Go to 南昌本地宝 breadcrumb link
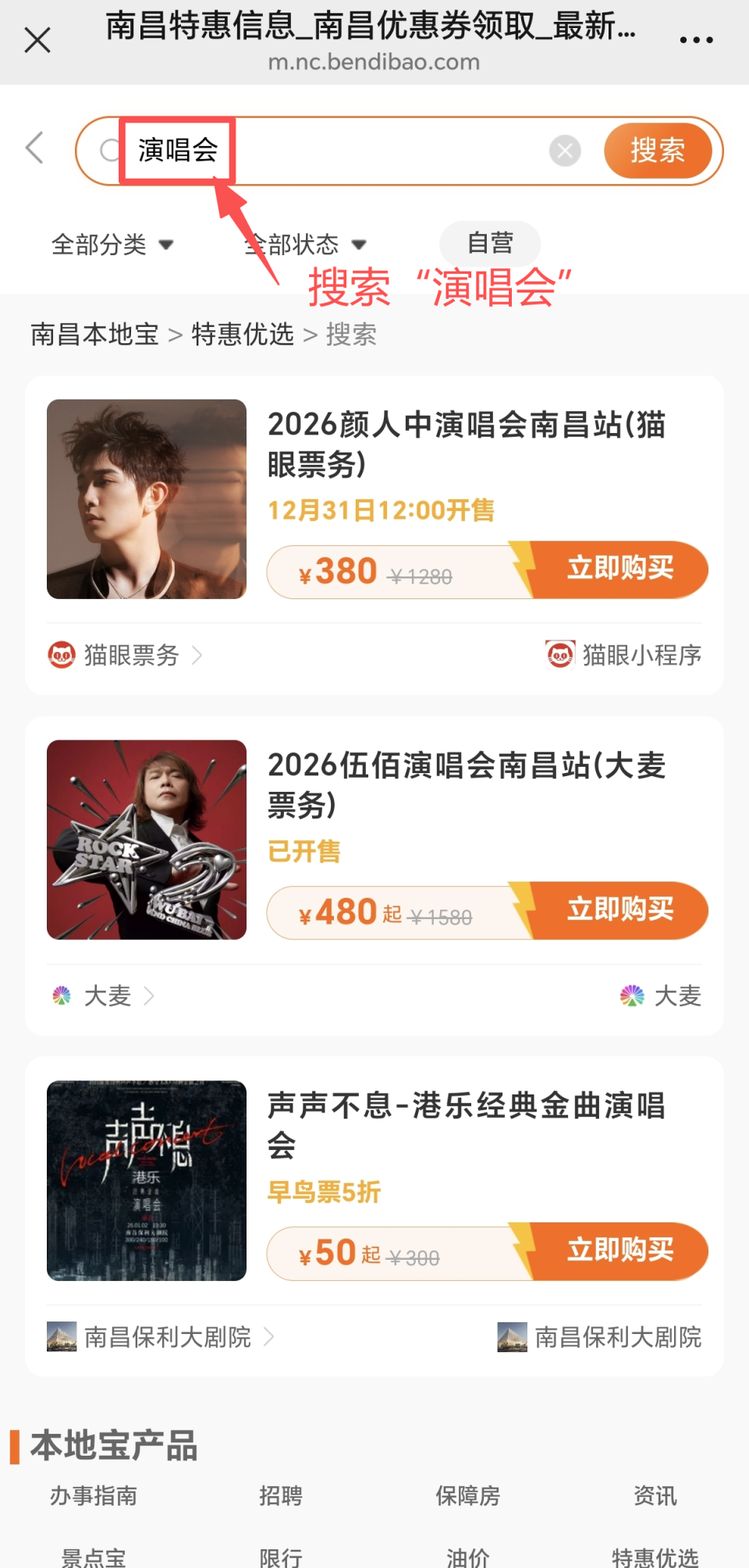The image size is (749, 1568). click(x=94, y=335)
